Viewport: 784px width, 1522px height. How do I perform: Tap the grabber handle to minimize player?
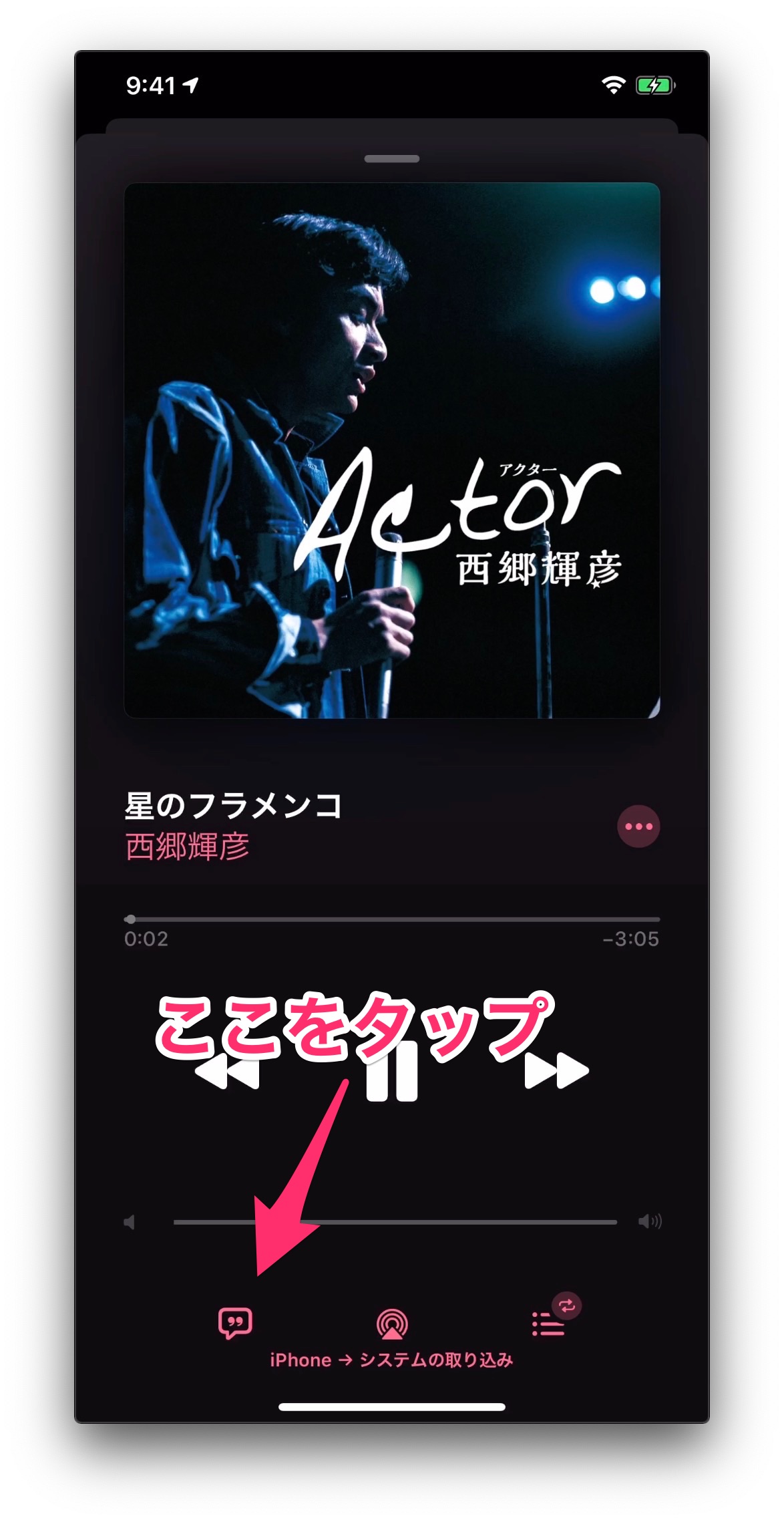392,159
